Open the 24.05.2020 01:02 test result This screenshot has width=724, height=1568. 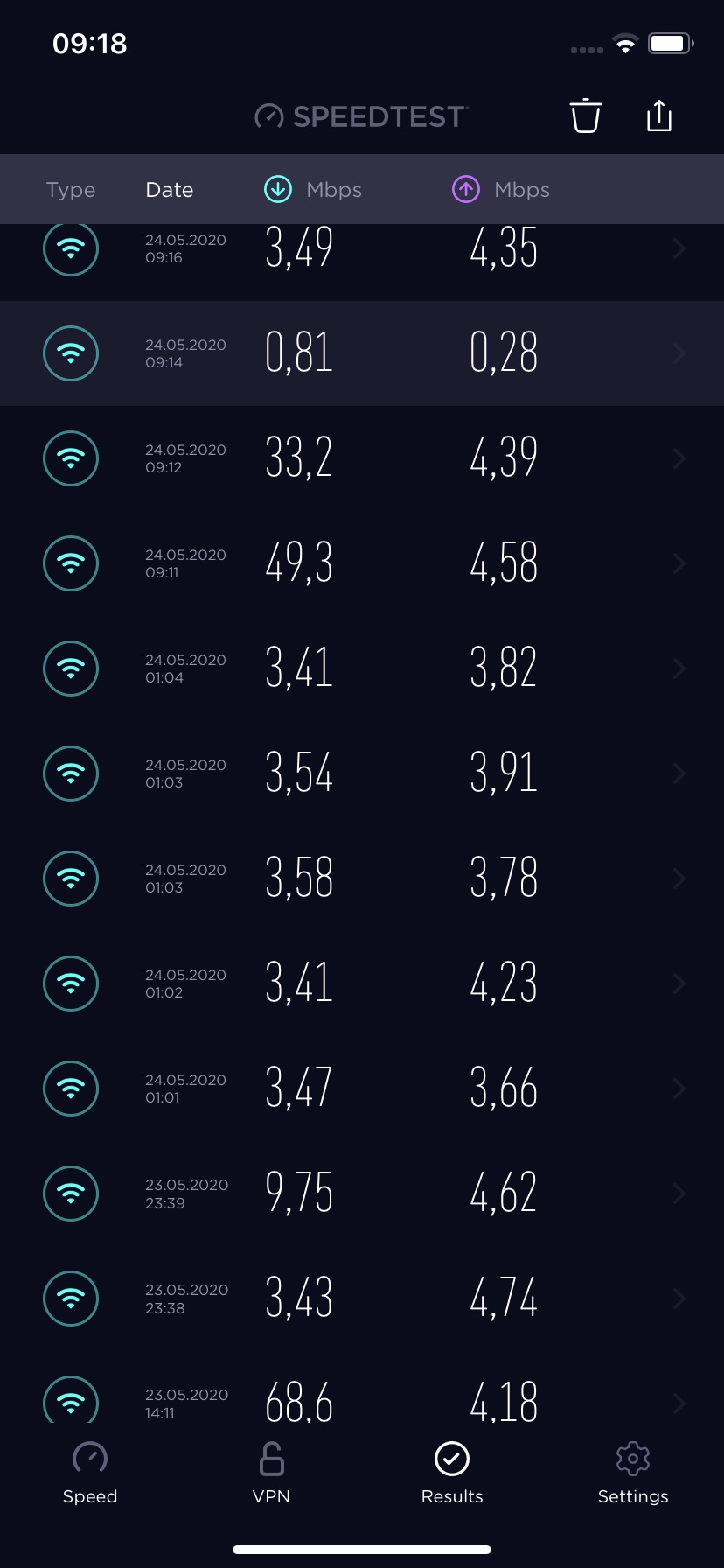(x=362, y=983)
